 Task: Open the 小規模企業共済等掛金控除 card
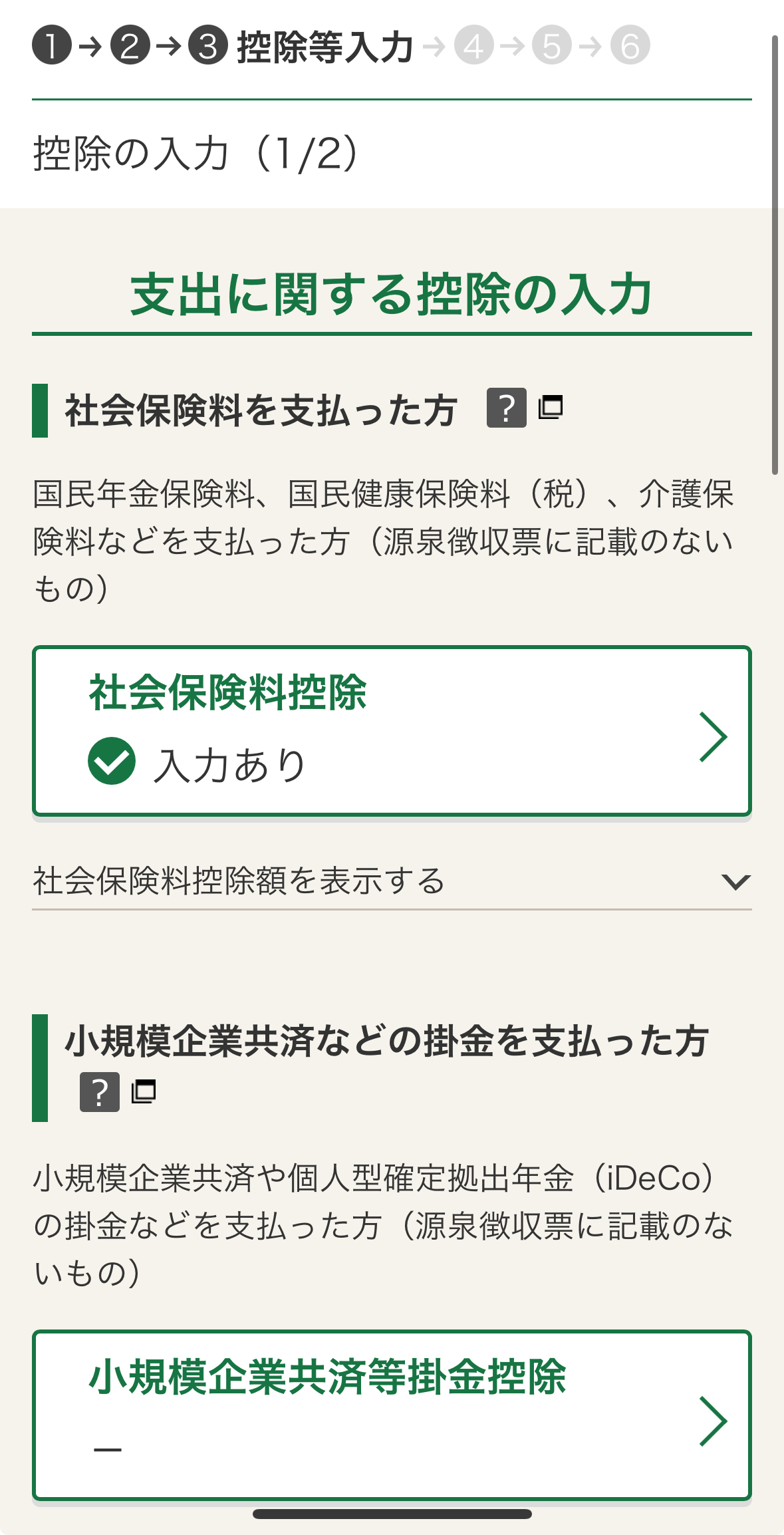coord(392,1415)
